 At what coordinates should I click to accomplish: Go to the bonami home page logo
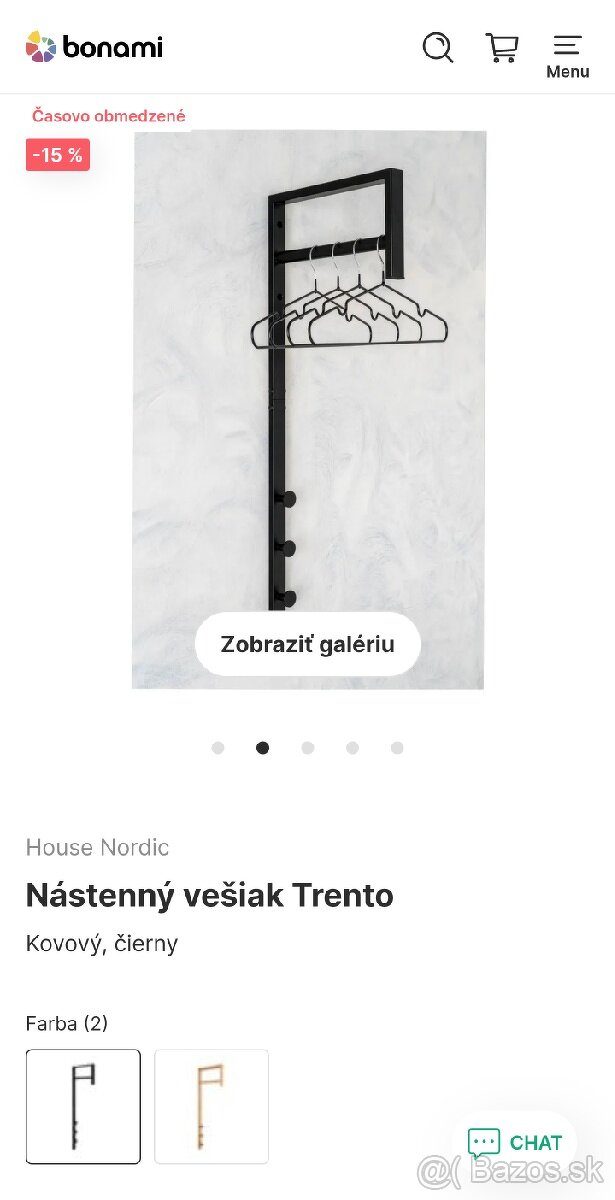(x=94, y=47)
